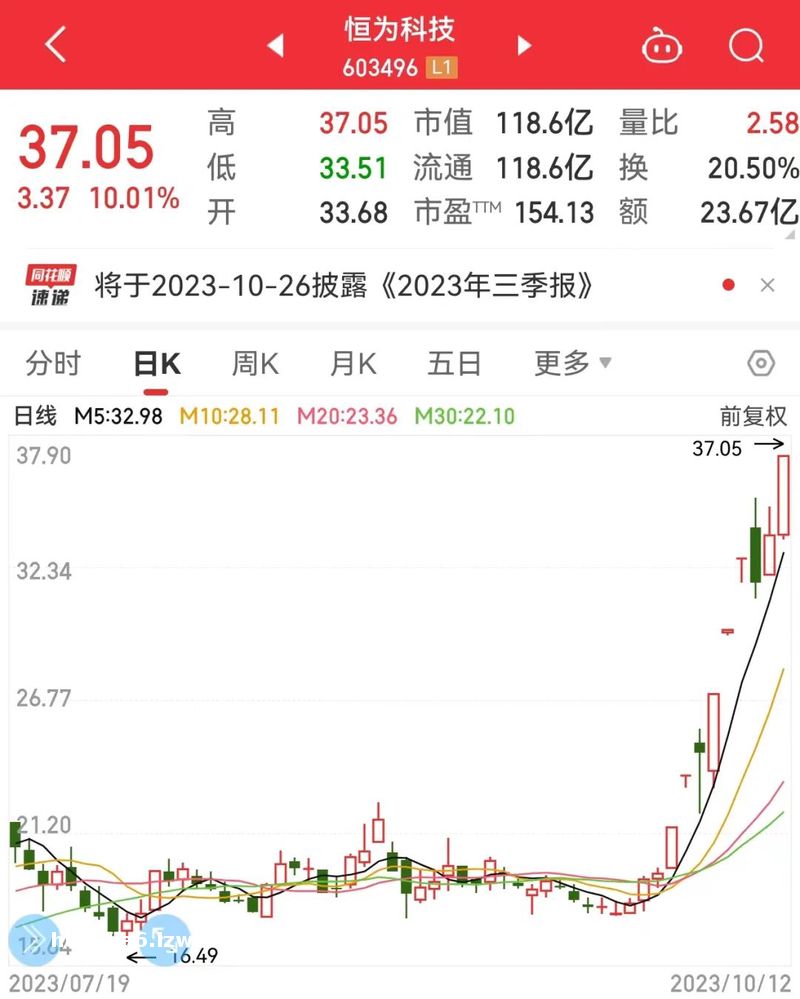Switch to the 五日 chart tab
800x999 pixels.
tap(454, 363)
